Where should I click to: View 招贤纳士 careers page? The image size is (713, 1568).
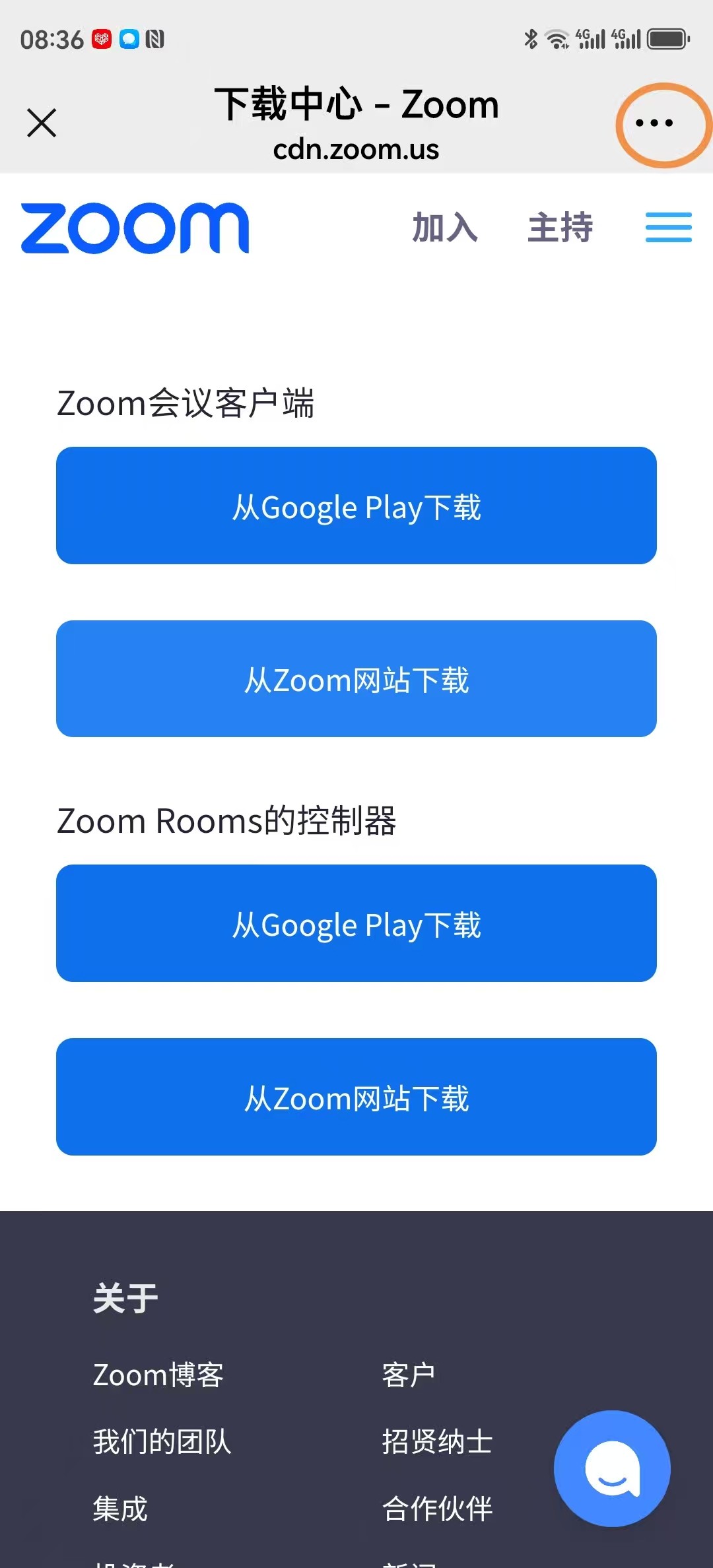click(x=437, y=1442)
